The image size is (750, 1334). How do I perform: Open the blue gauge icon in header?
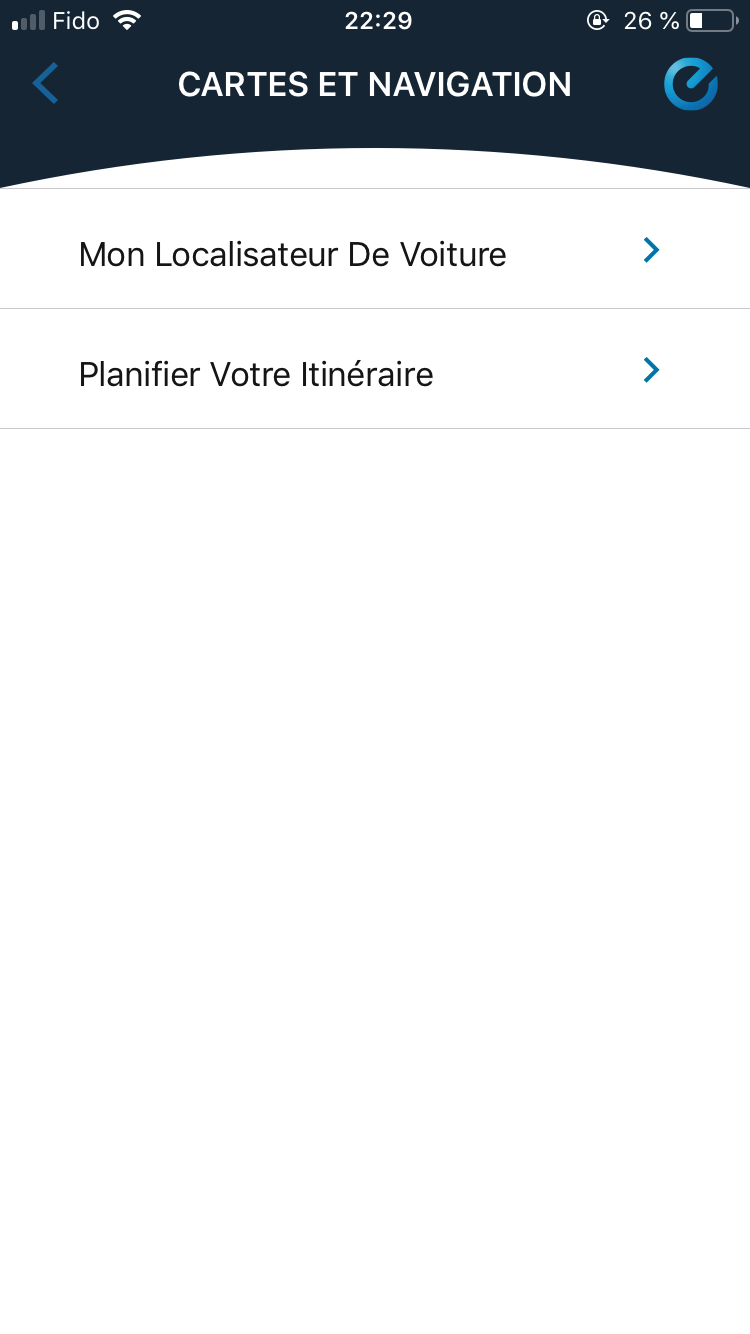pyautogui.click(x=691, y=85)
